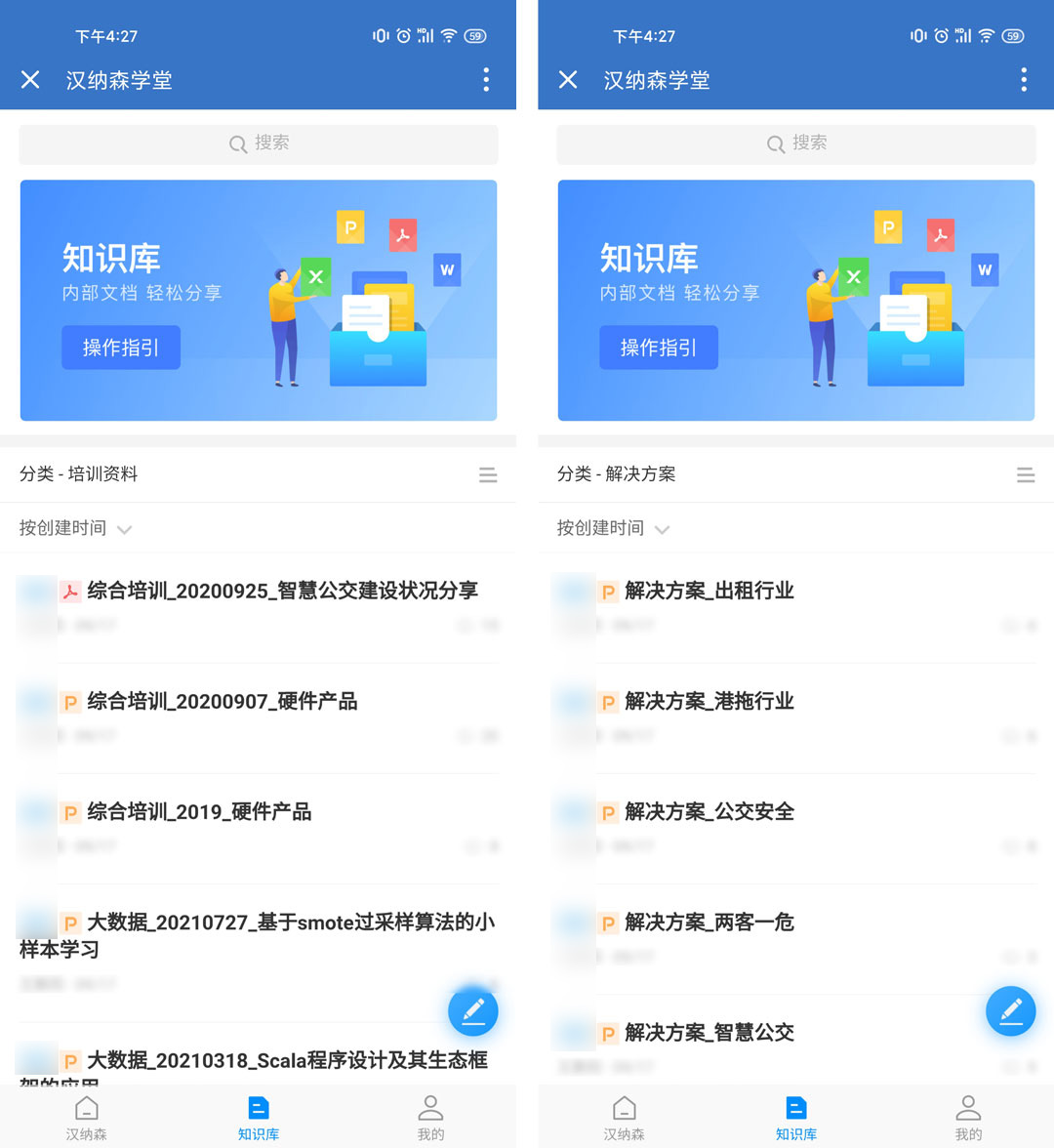Open 解决方案_出租行业 document

coord(709,591)
